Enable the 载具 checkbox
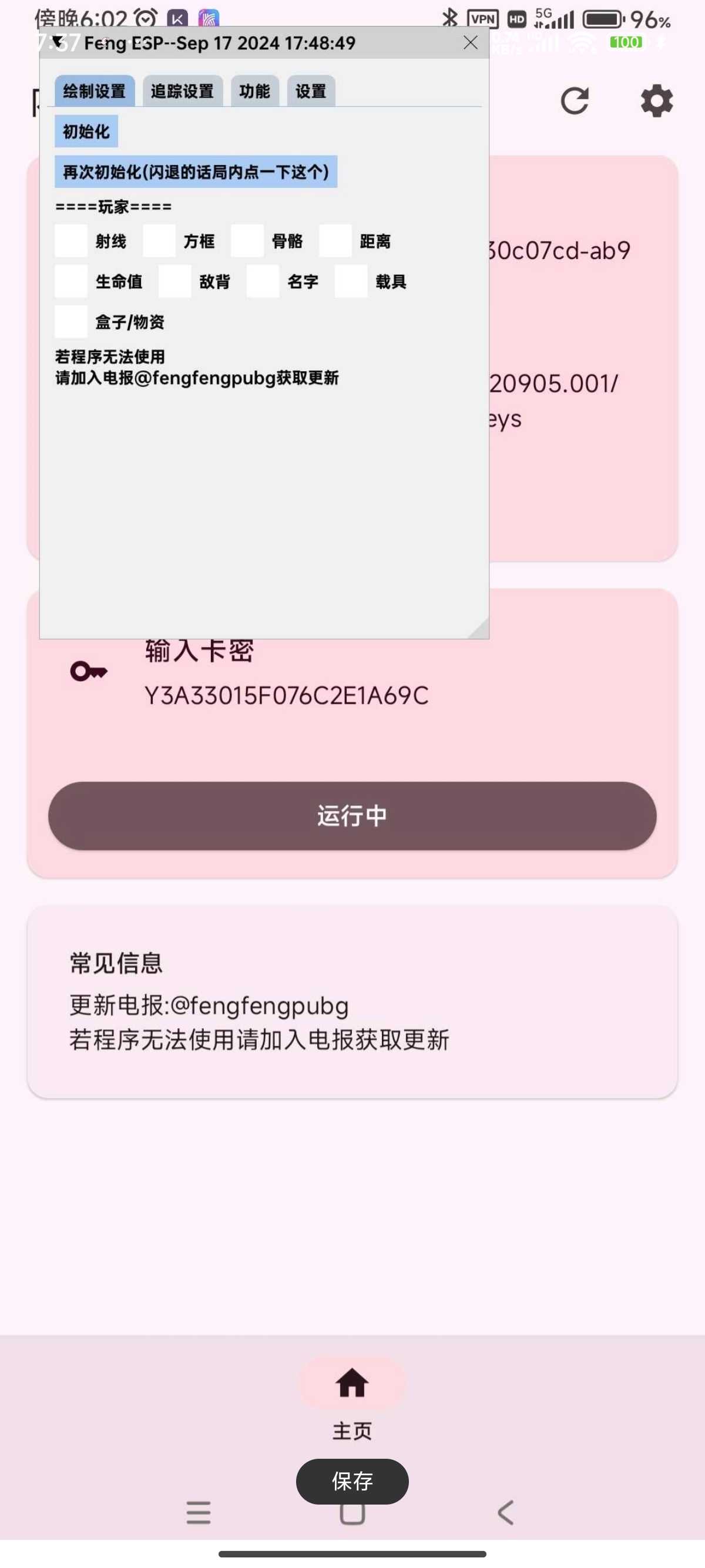 coord(351,281)
